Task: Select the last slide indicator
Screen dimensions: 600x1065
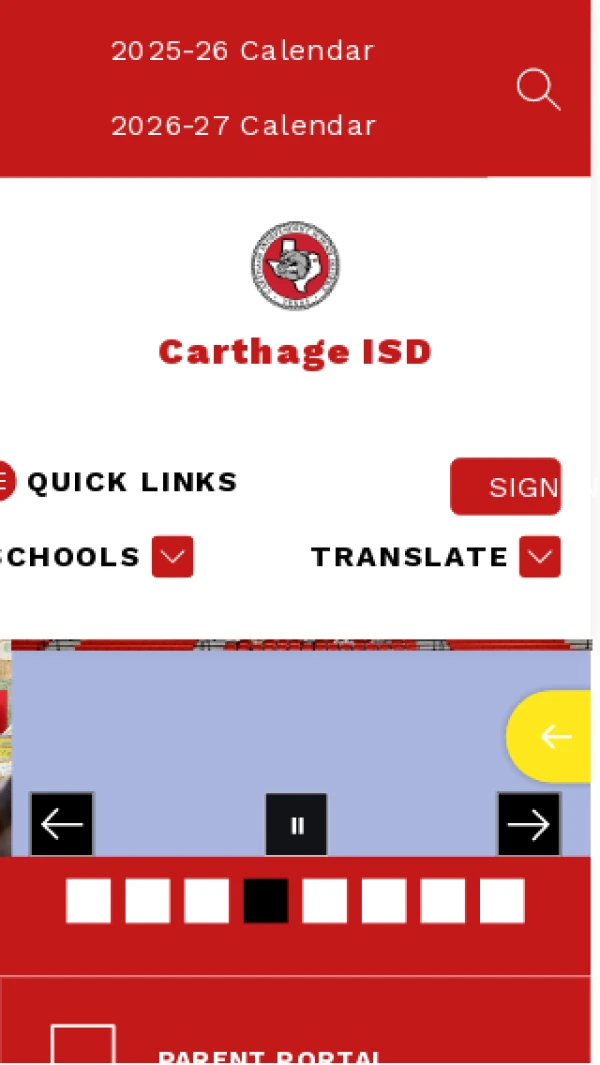Action: (502, 901)
